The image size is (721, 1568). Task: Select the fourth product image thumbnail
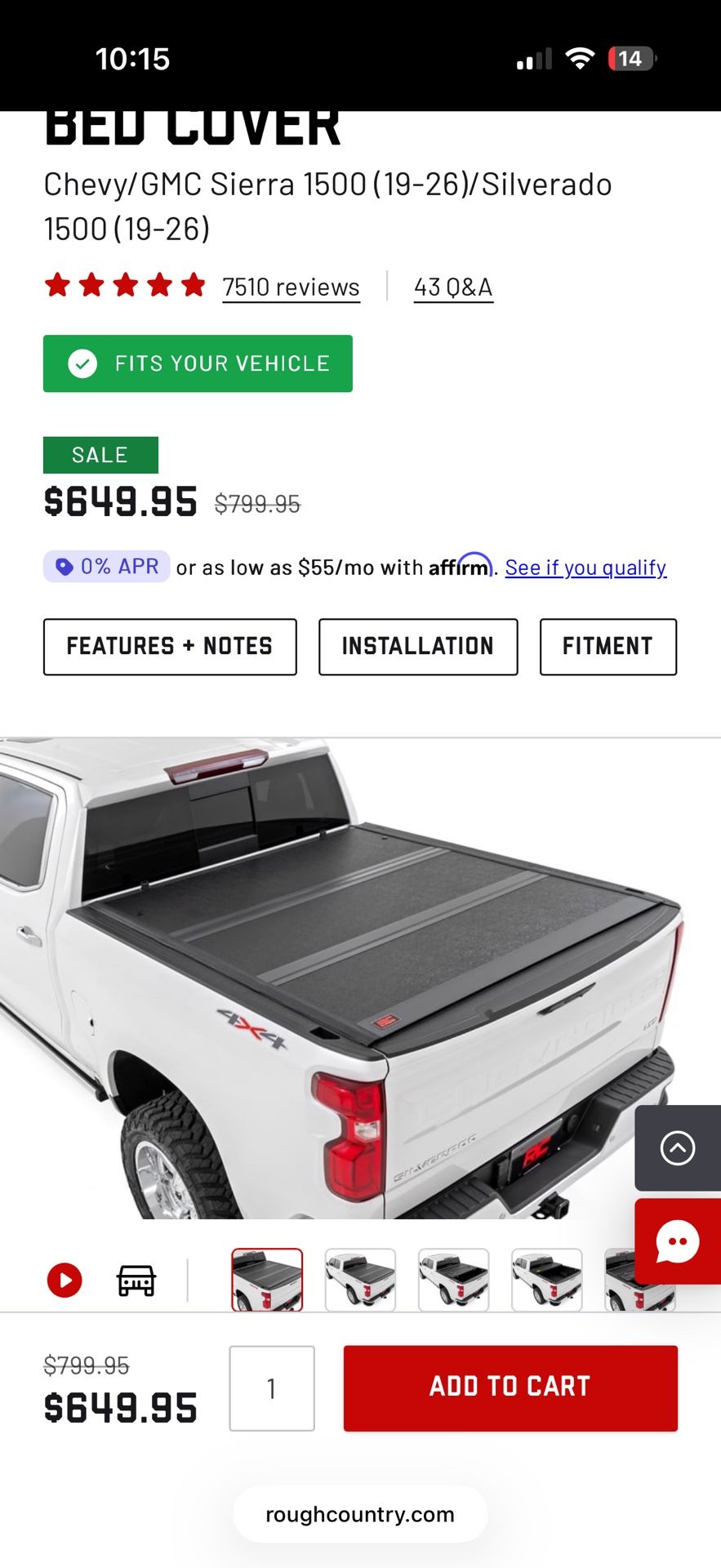pyautogui.click(x=546, y=1280)
